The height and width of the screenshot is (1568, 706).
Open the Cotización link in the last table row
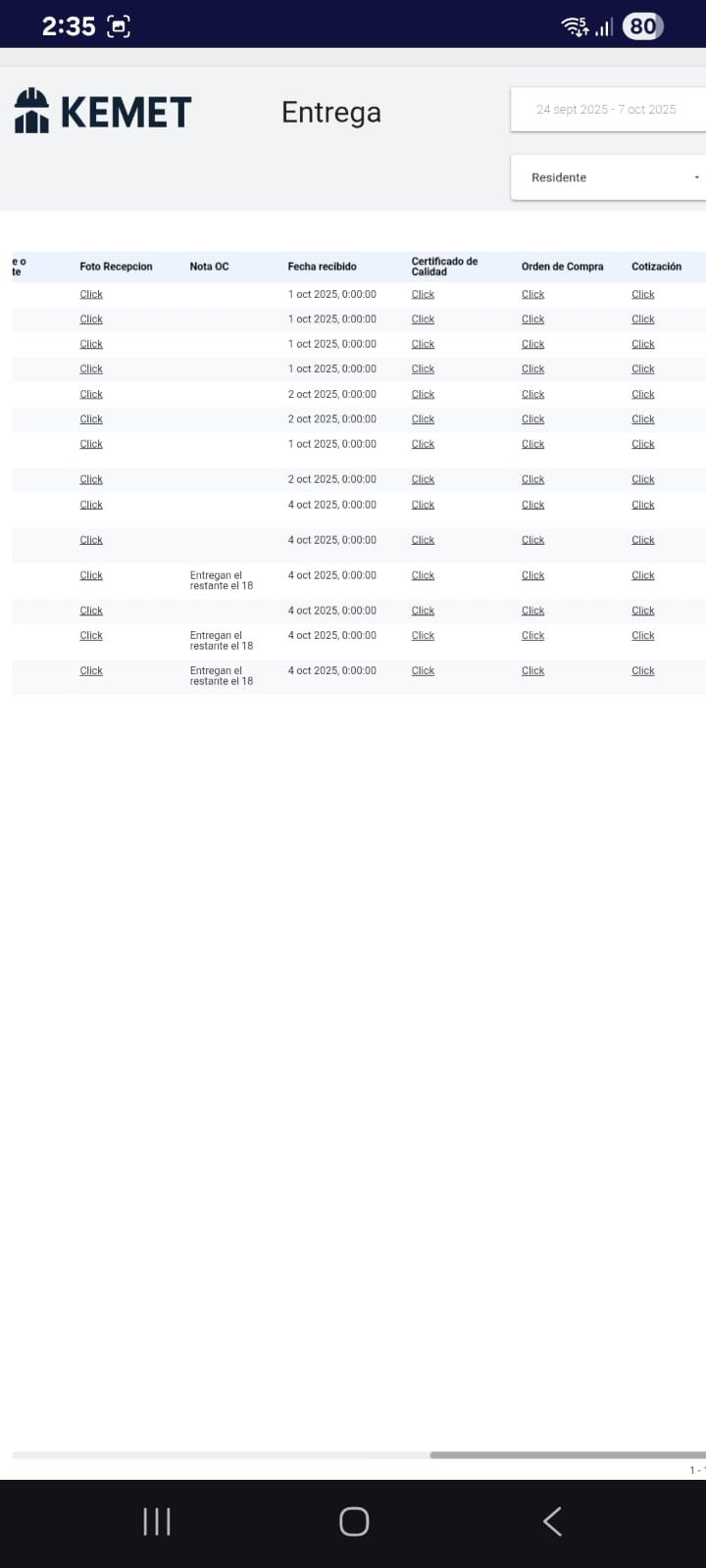643,671
